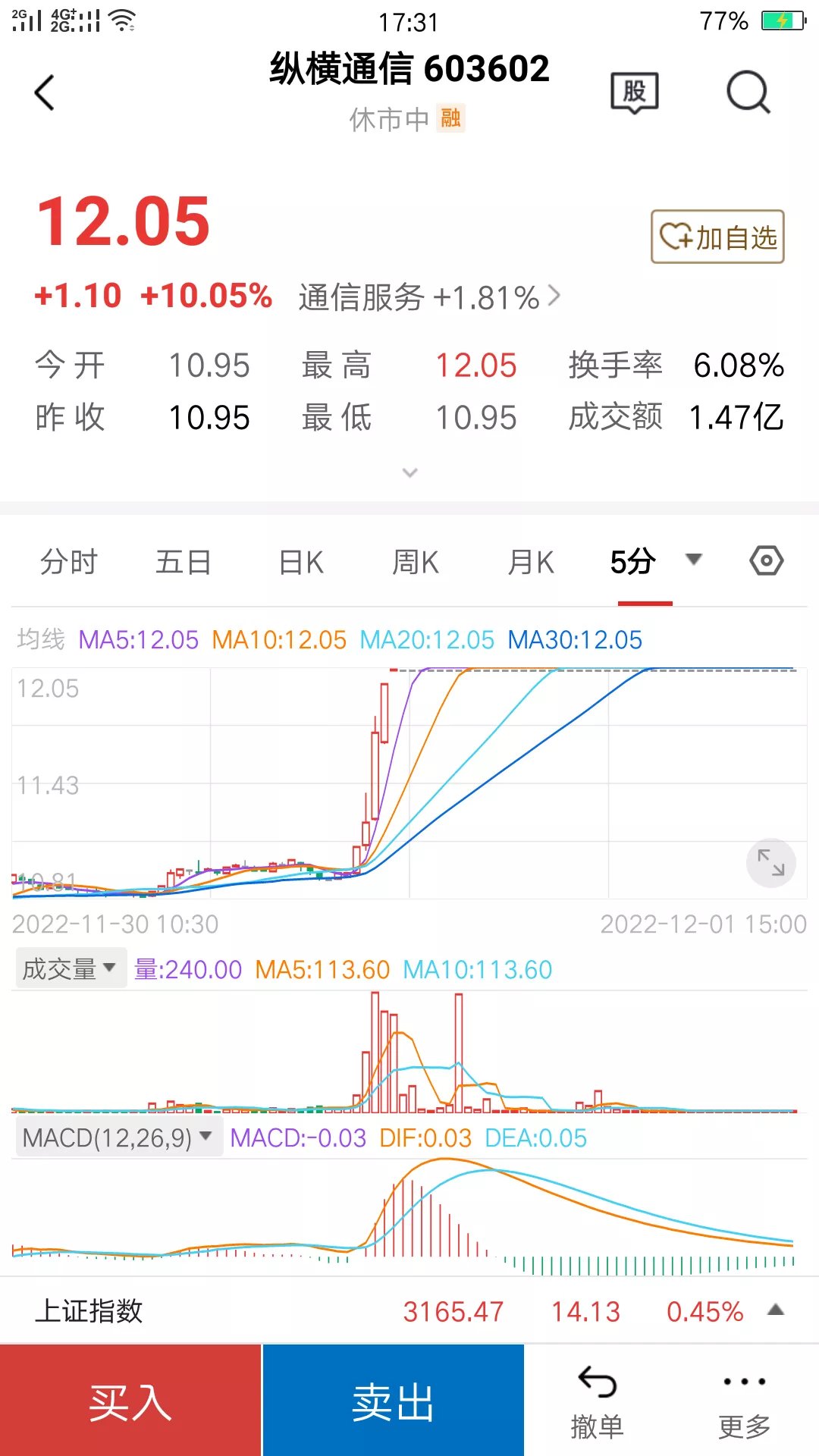Switch to 五日 chart tab
Screen dimensions: 819x1456
pyautogui.click(x=184, y=563)
